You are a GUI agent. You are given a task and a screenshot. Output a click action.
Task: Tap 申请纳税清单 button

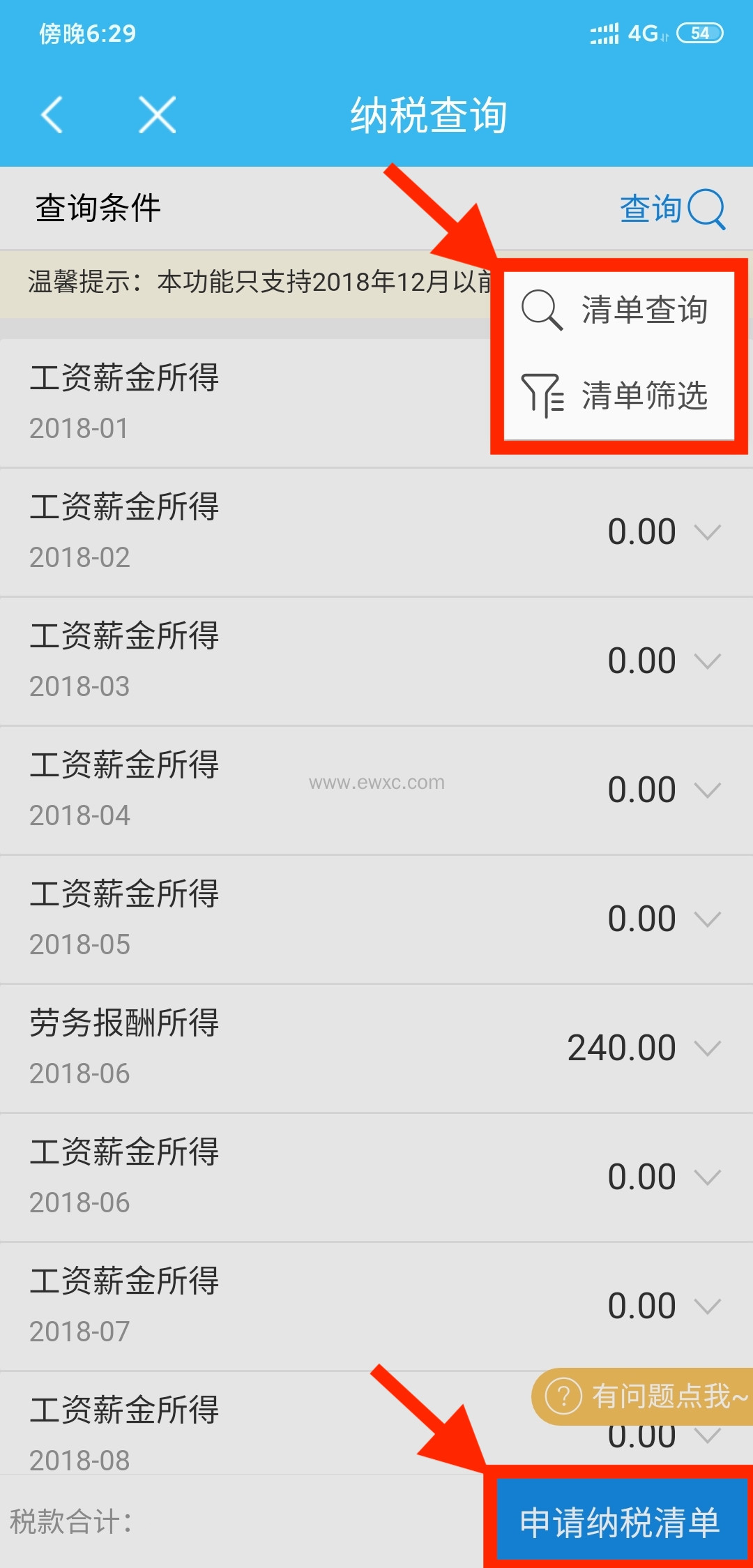(619, 1522)
